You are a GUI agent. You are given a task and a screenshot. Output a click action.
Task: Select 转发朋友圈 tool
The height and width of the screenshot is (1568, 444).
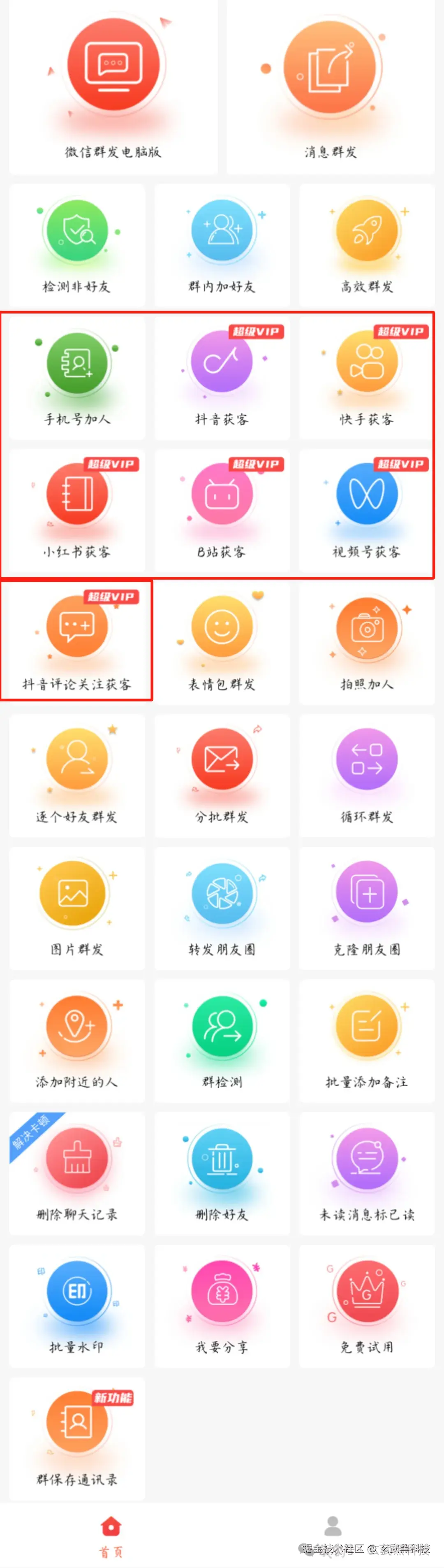pyautogui.click(x=222, y=908)
